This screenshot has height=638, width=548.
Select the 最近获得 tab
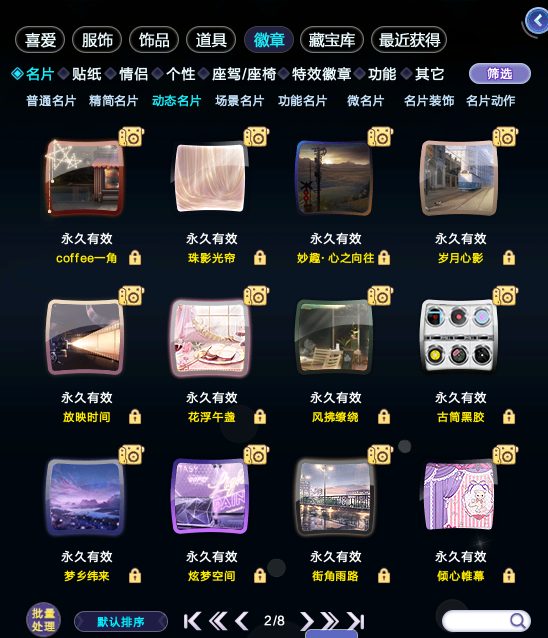(409, 40)
